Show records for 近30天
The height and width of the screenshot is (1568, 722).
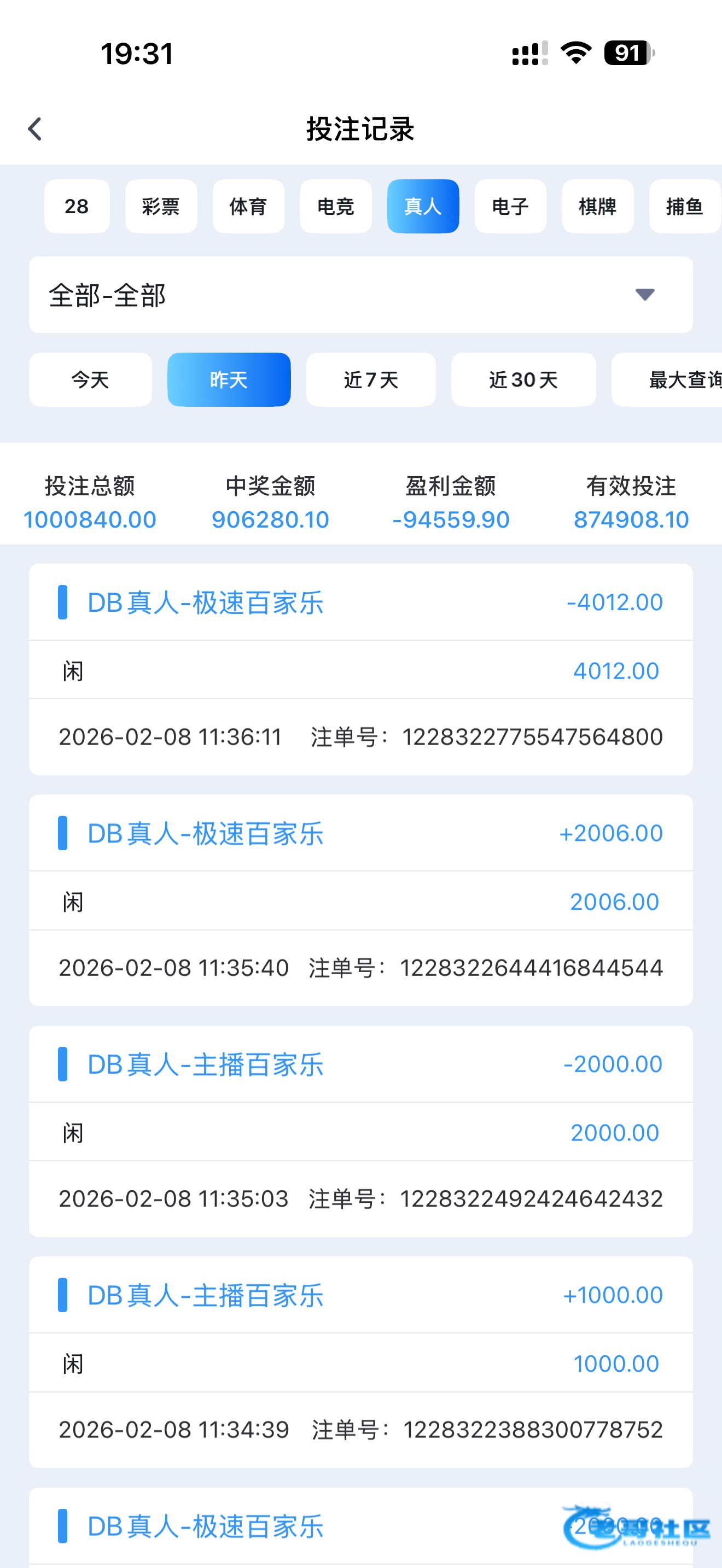coord(523,380)
